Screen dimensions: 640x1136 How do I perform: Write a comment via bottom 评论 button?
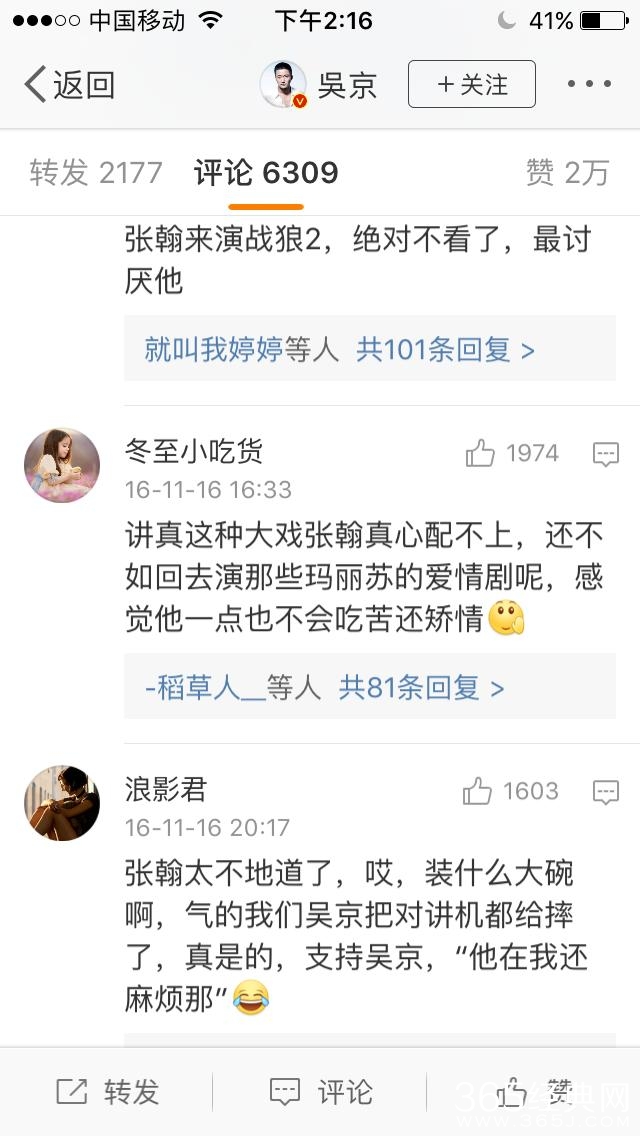[x=322, y=1092]
